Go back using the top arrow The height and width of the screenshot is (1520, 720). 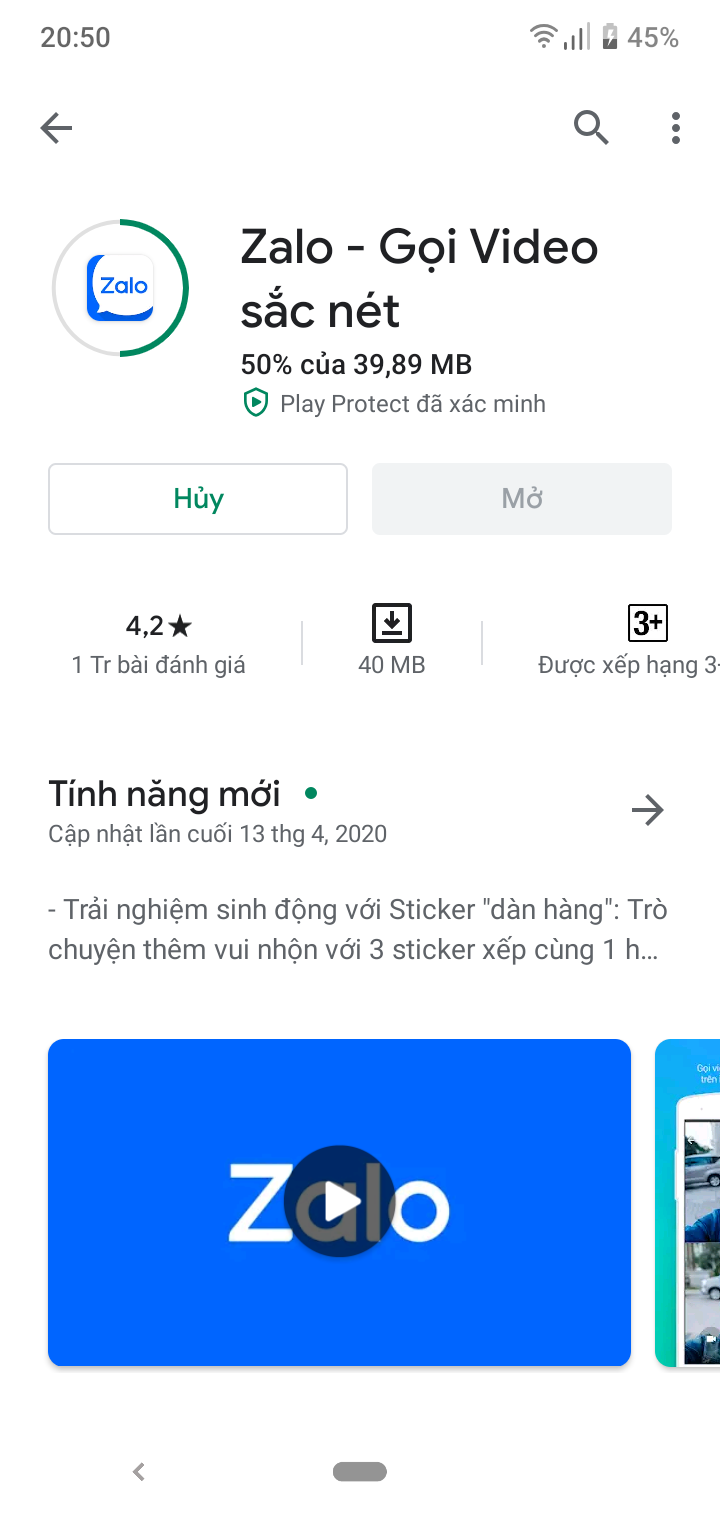(57, 128)
